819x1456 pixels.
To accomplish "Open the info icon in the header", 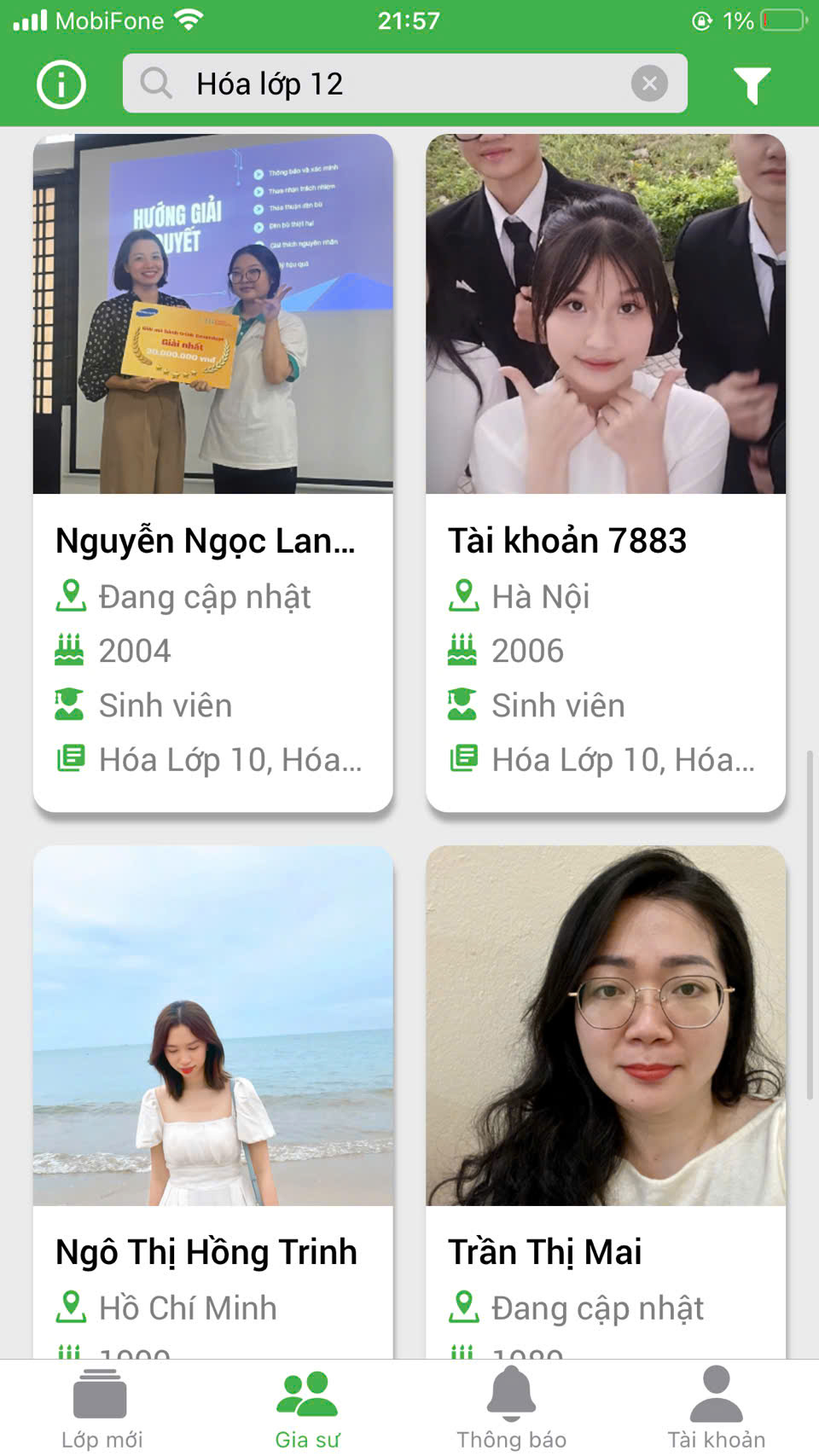I will [61, 84].
